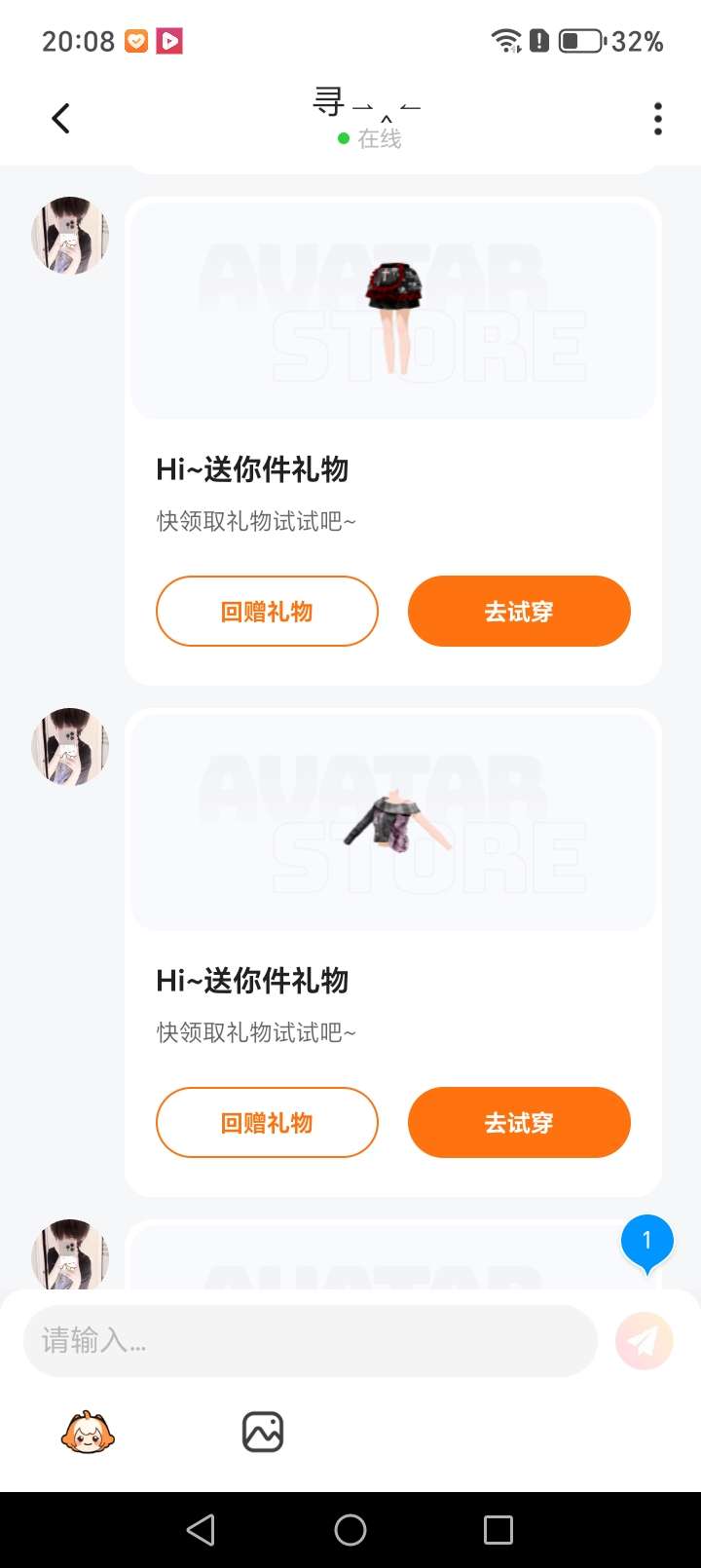The width and height of the screenshot is (701, 1568).
Task: Tap the system home button
Action: [350, 1530]
